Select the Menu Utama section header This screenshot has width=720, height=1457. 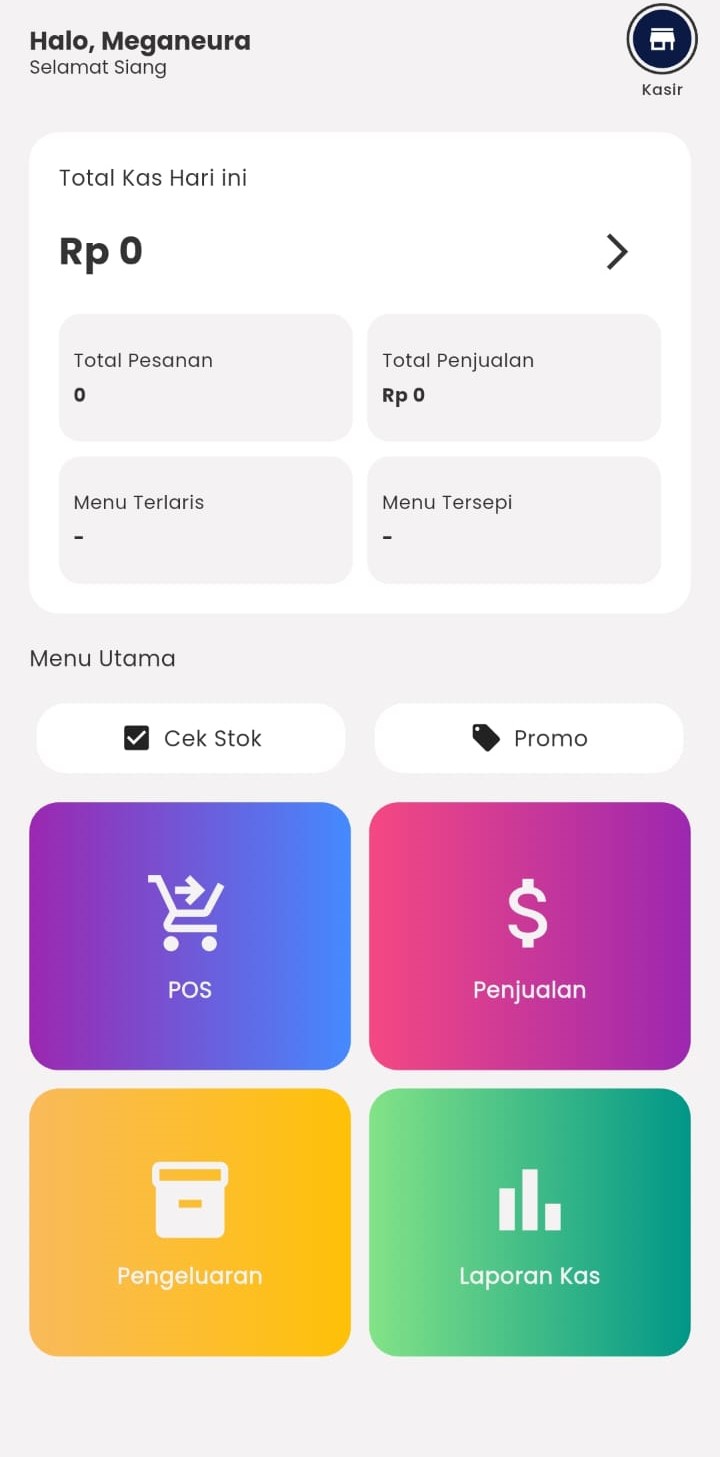tap(102, 658)
